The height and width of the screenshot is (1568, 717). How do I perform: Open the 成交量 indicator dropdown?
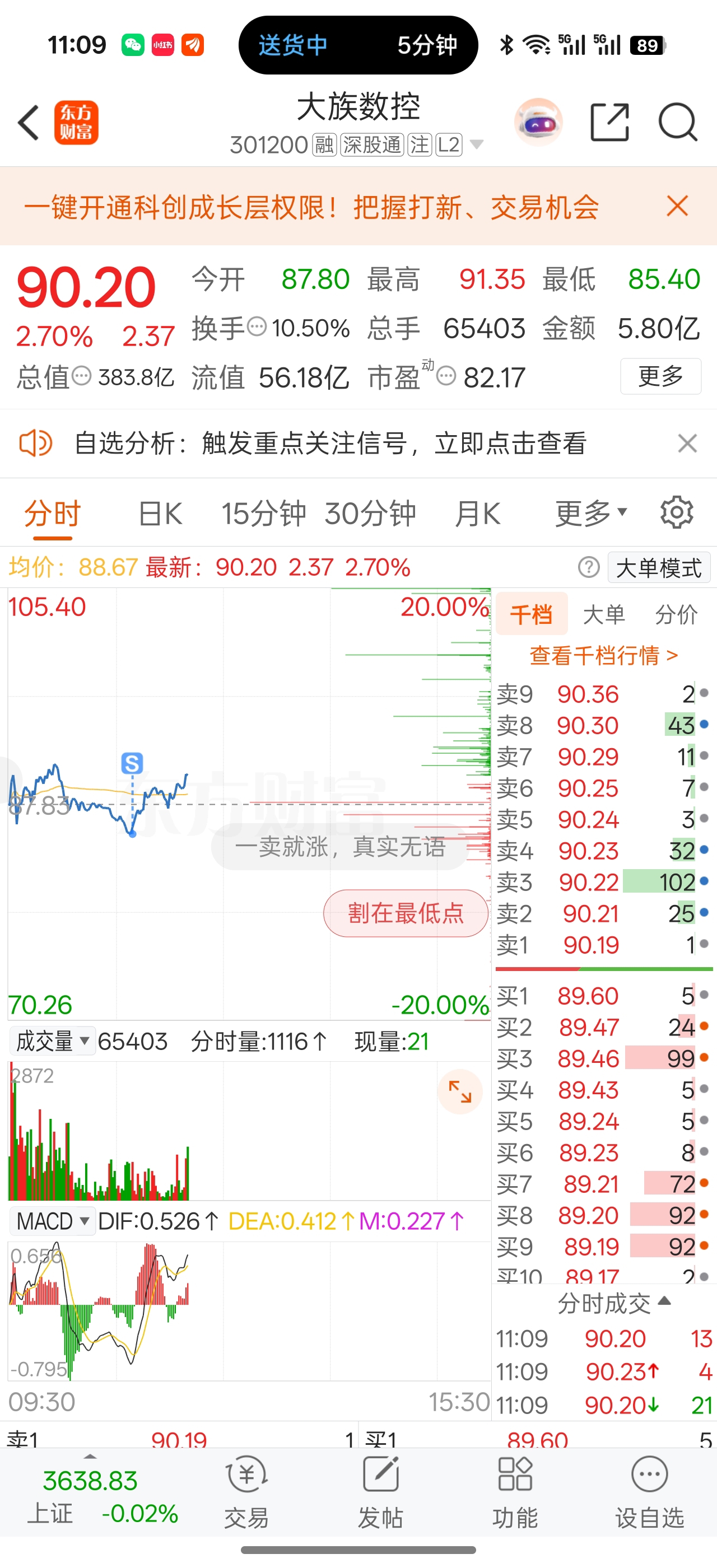coord(52,1041)
